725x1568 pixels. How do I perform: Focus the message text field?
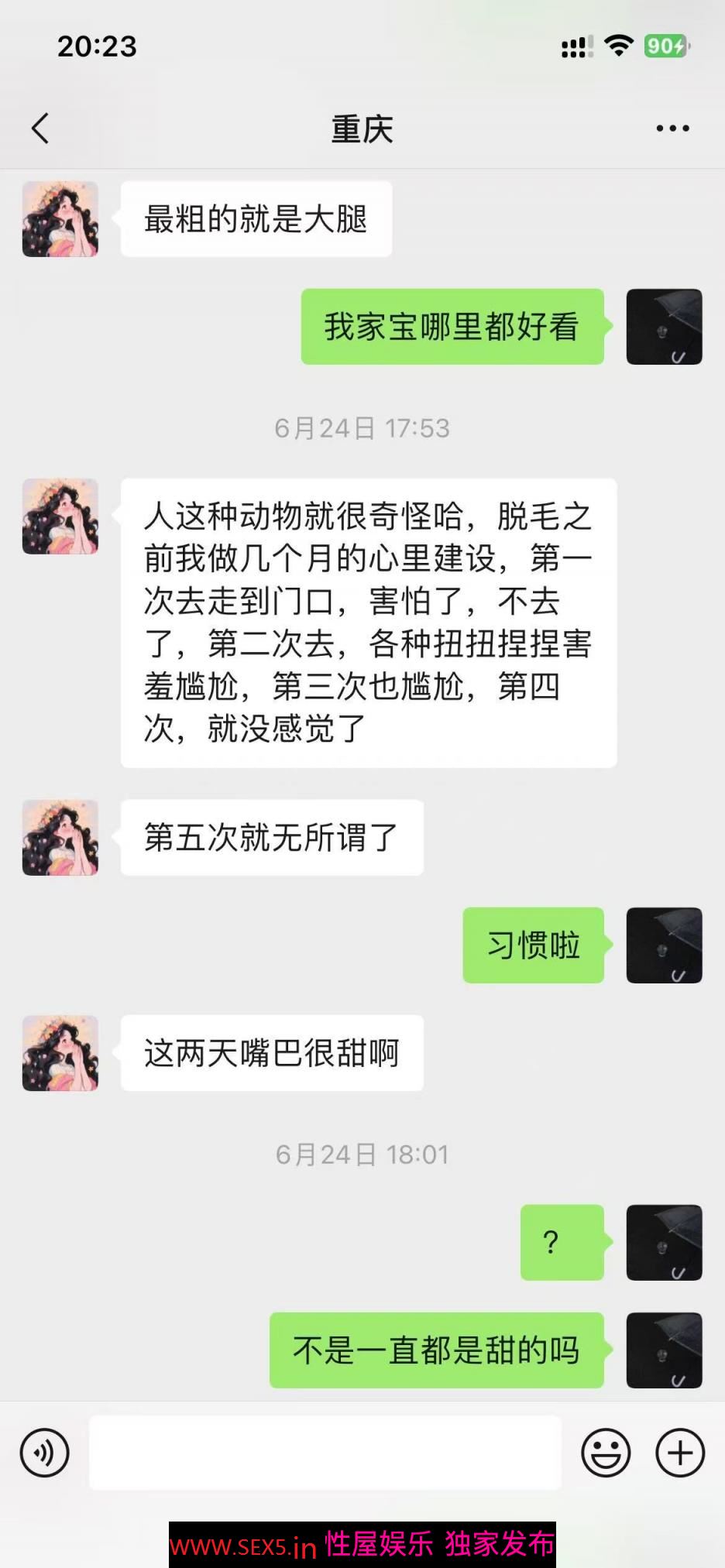(325, 1453)
